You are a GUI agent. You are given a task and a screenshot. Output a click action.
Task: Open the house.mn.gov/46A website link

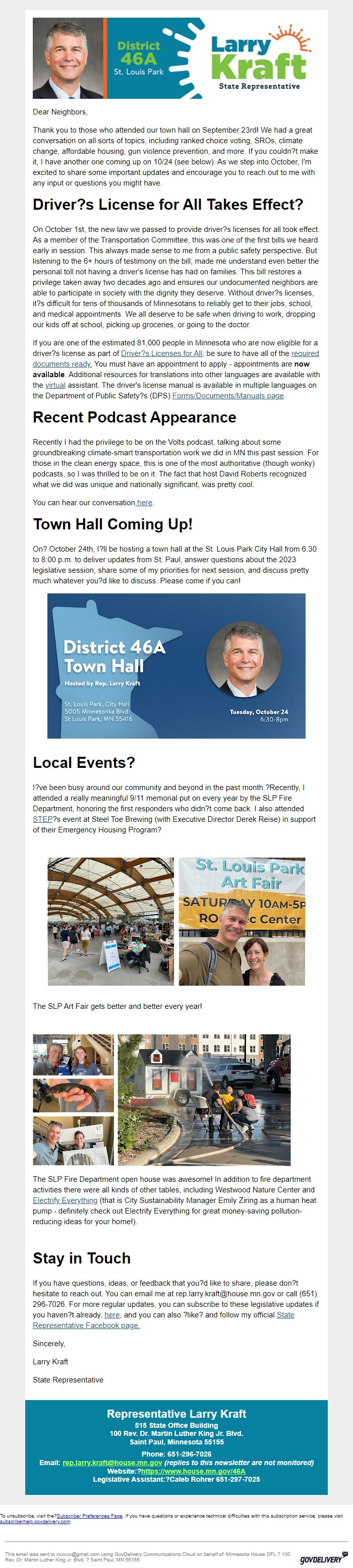pos(193,1471)
